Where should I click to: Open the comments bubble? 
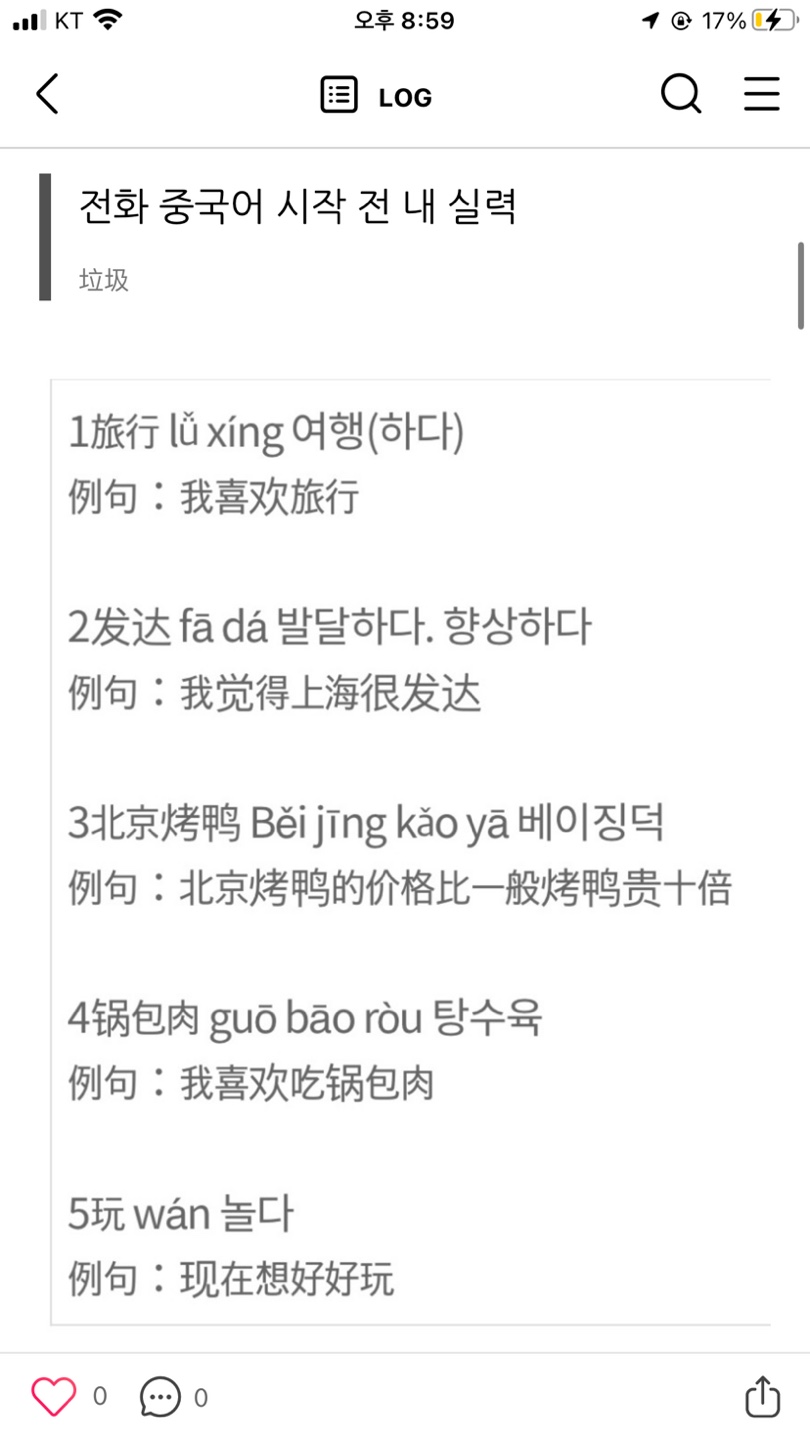[x=160, y=1397]
